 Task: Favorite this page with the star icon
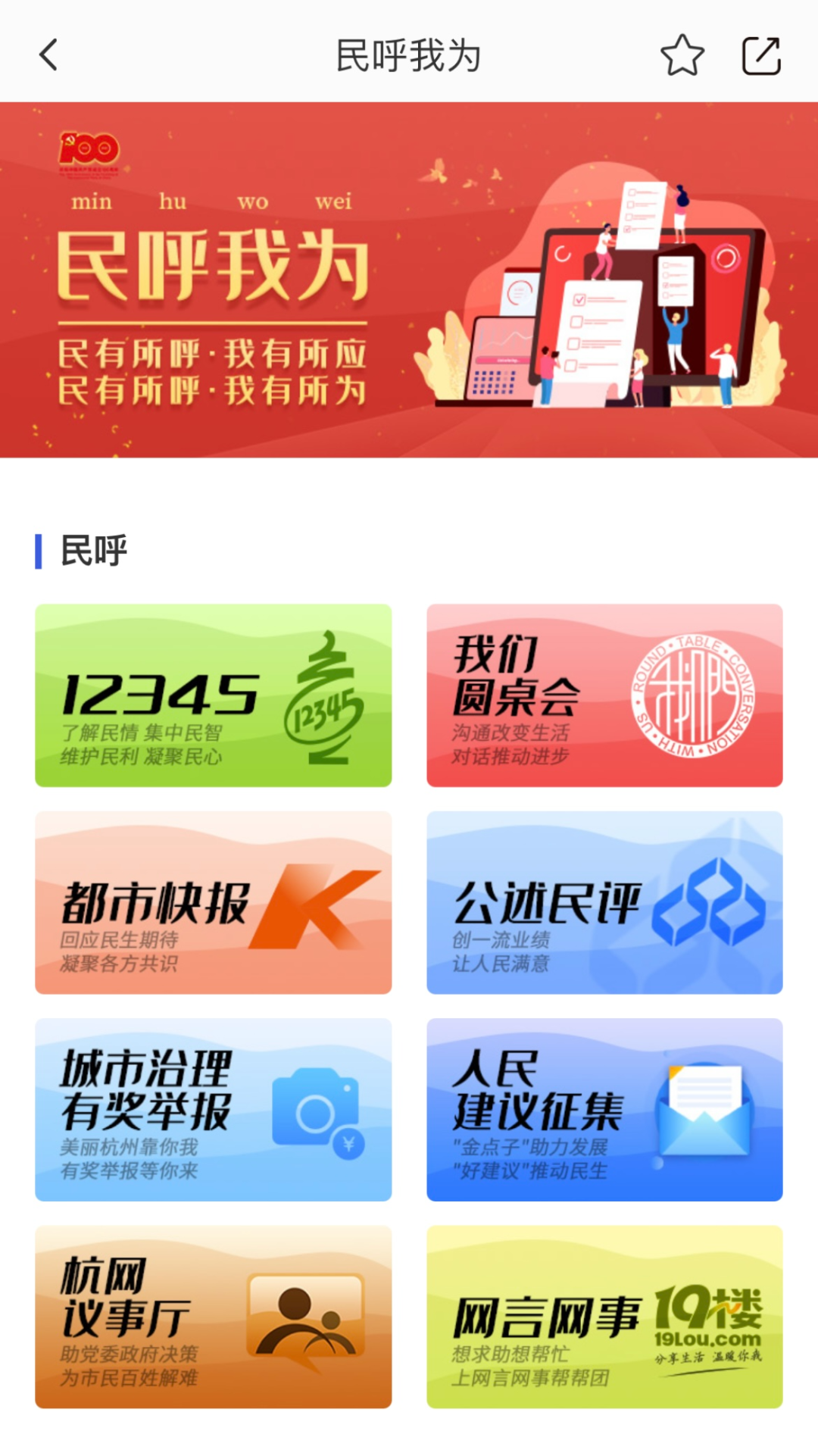(x=682, y=55)
